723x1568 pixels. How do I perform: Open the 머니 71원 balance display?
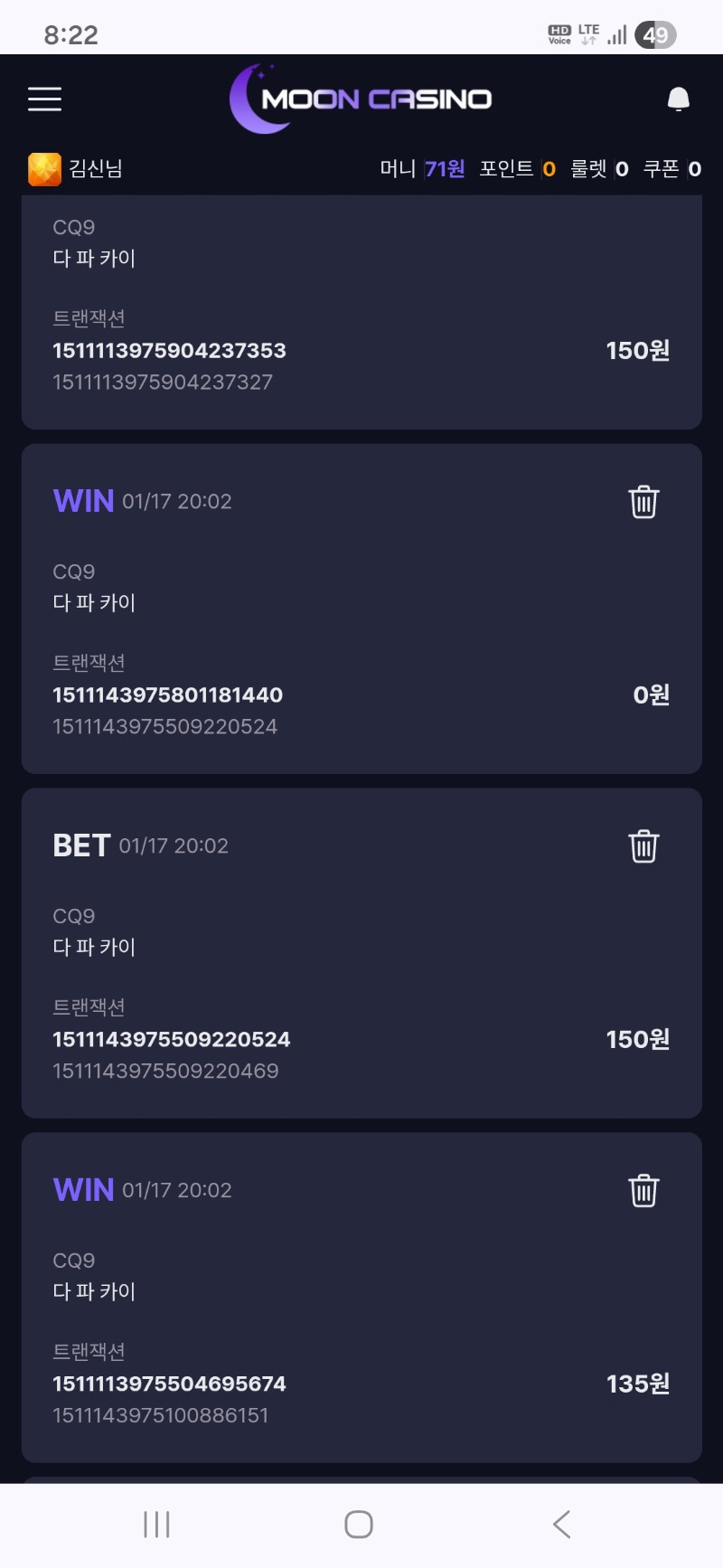click(421, 168)
